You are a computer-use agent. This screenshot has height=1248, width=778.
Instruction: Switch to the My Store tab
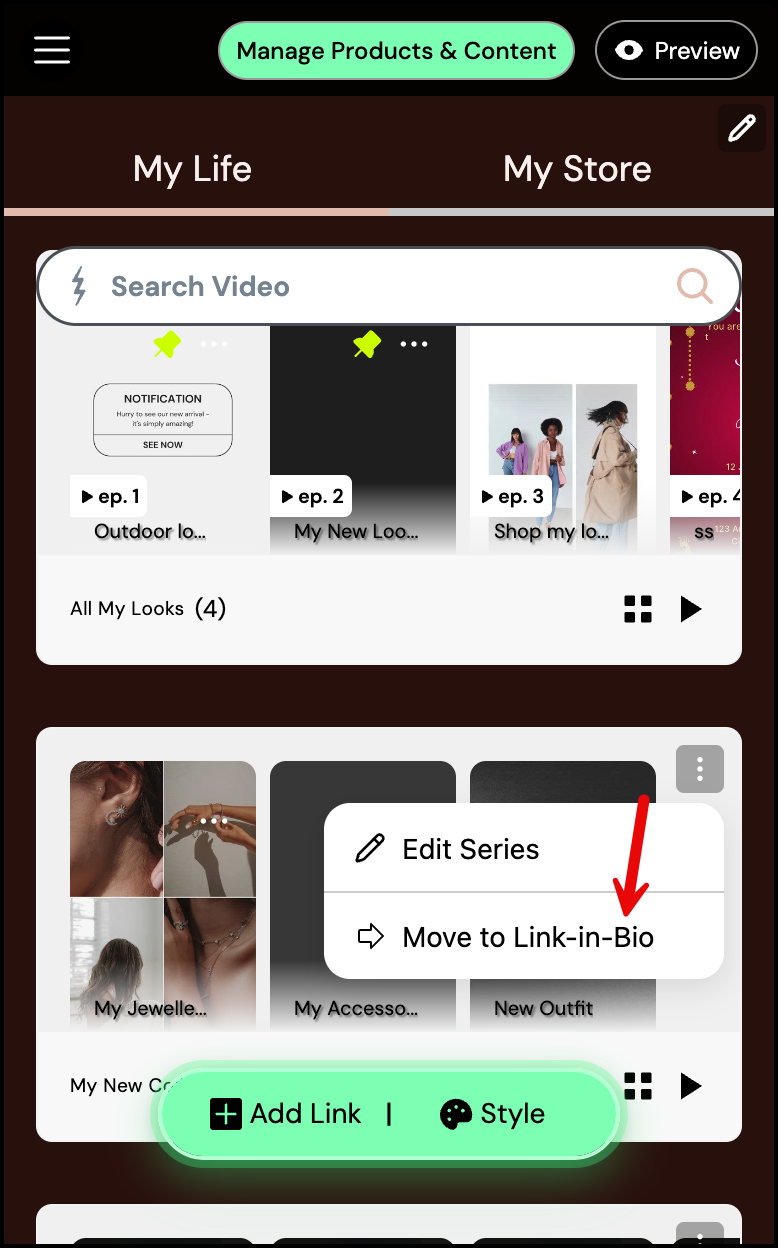pyautogui.click(x=577, y=168)
